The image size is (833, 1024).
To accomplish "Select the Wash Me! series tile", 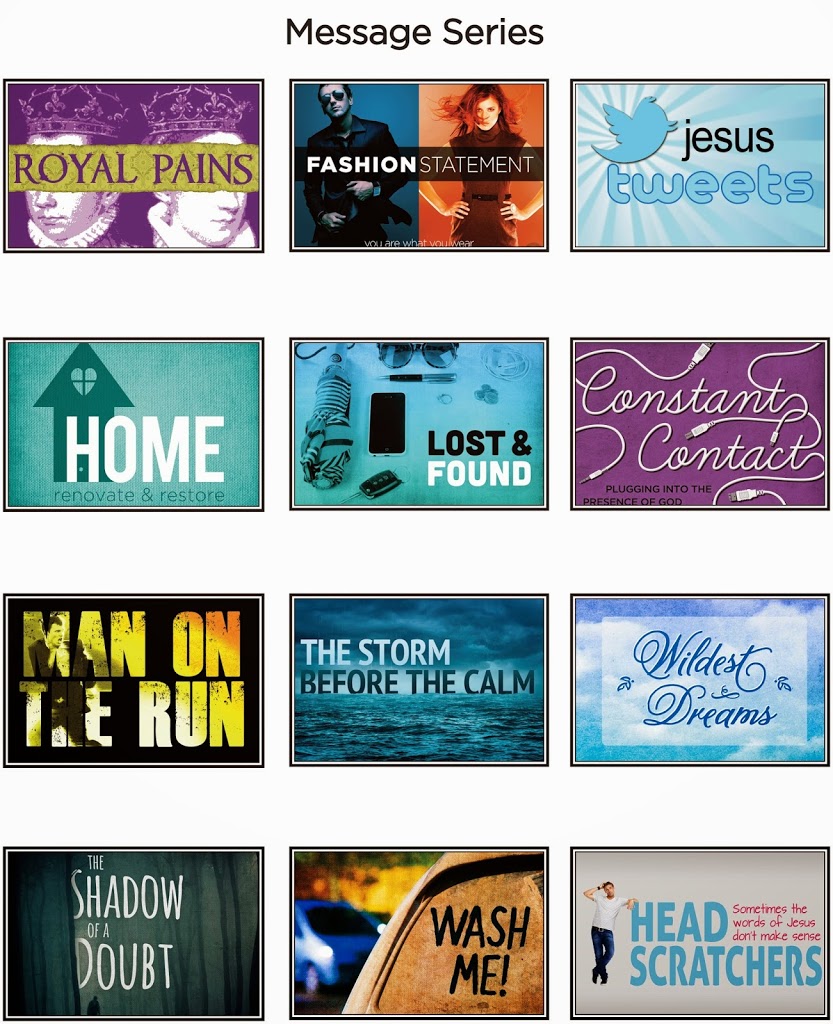I will (419, 933).
